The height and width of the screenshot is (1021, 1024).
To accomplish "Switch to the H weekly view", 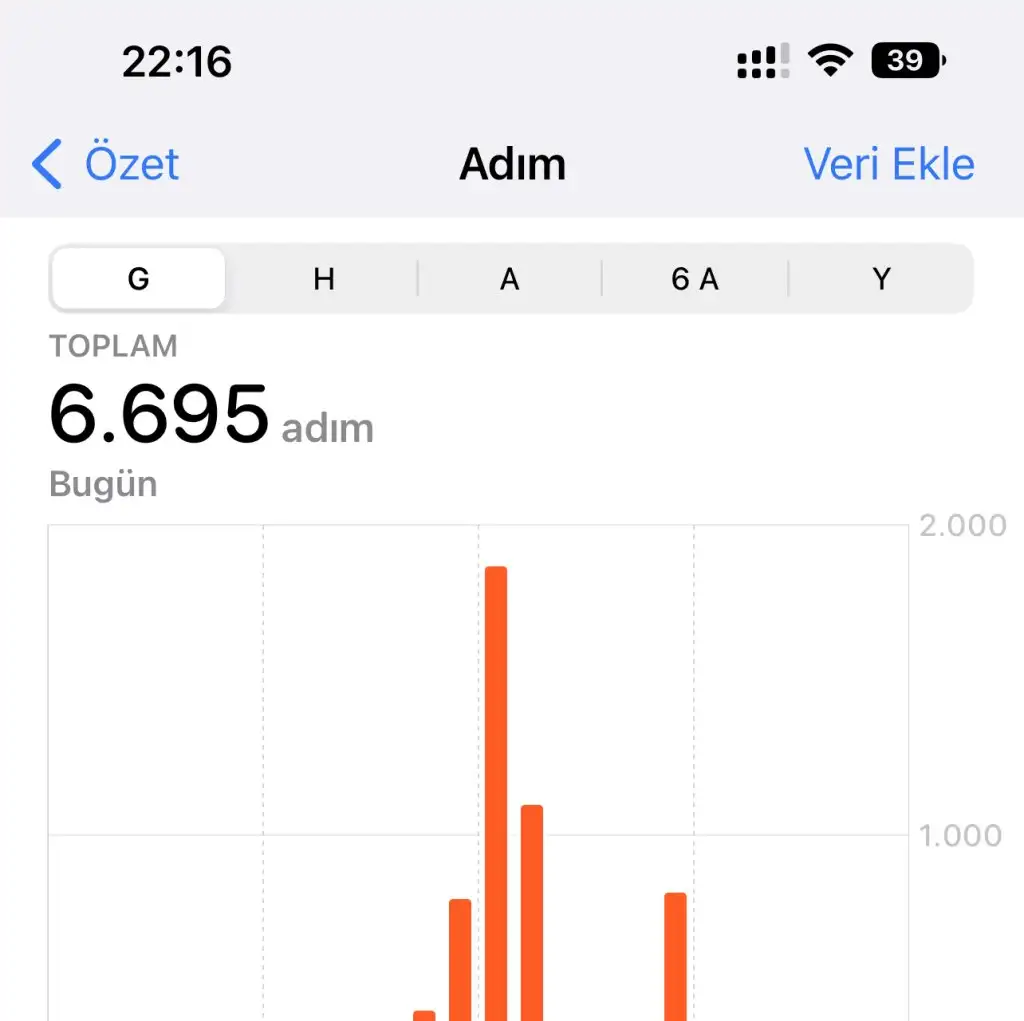I will point(323,279).
